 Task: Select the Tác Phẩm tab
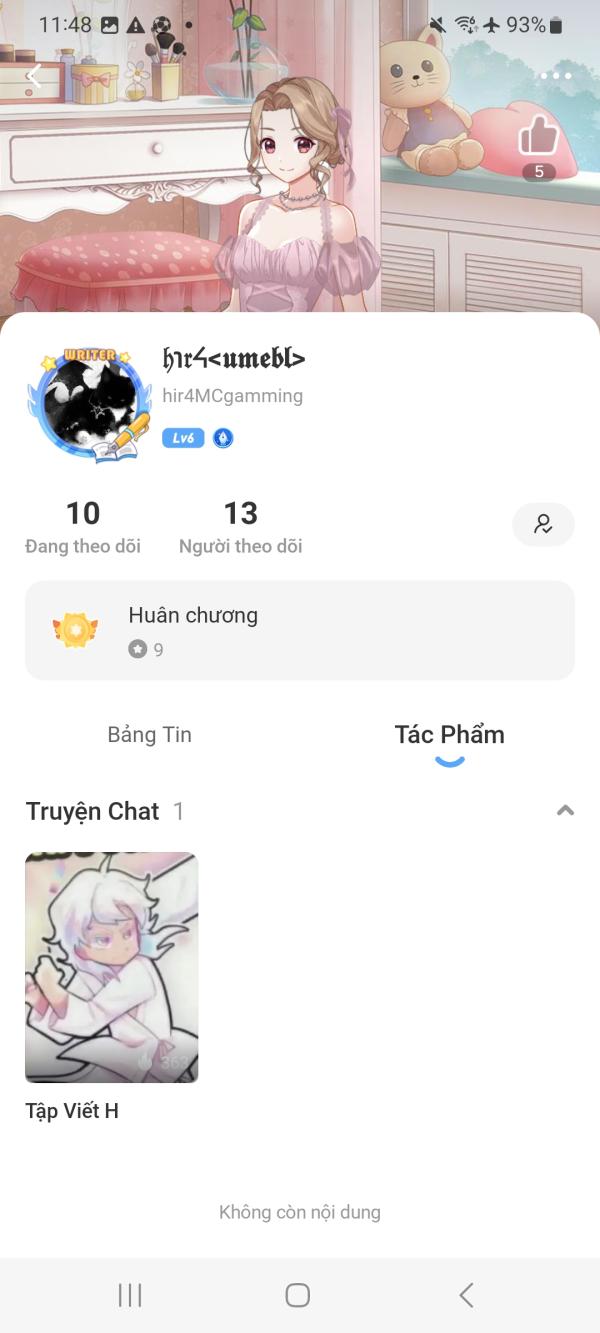[x=449, y=735]
